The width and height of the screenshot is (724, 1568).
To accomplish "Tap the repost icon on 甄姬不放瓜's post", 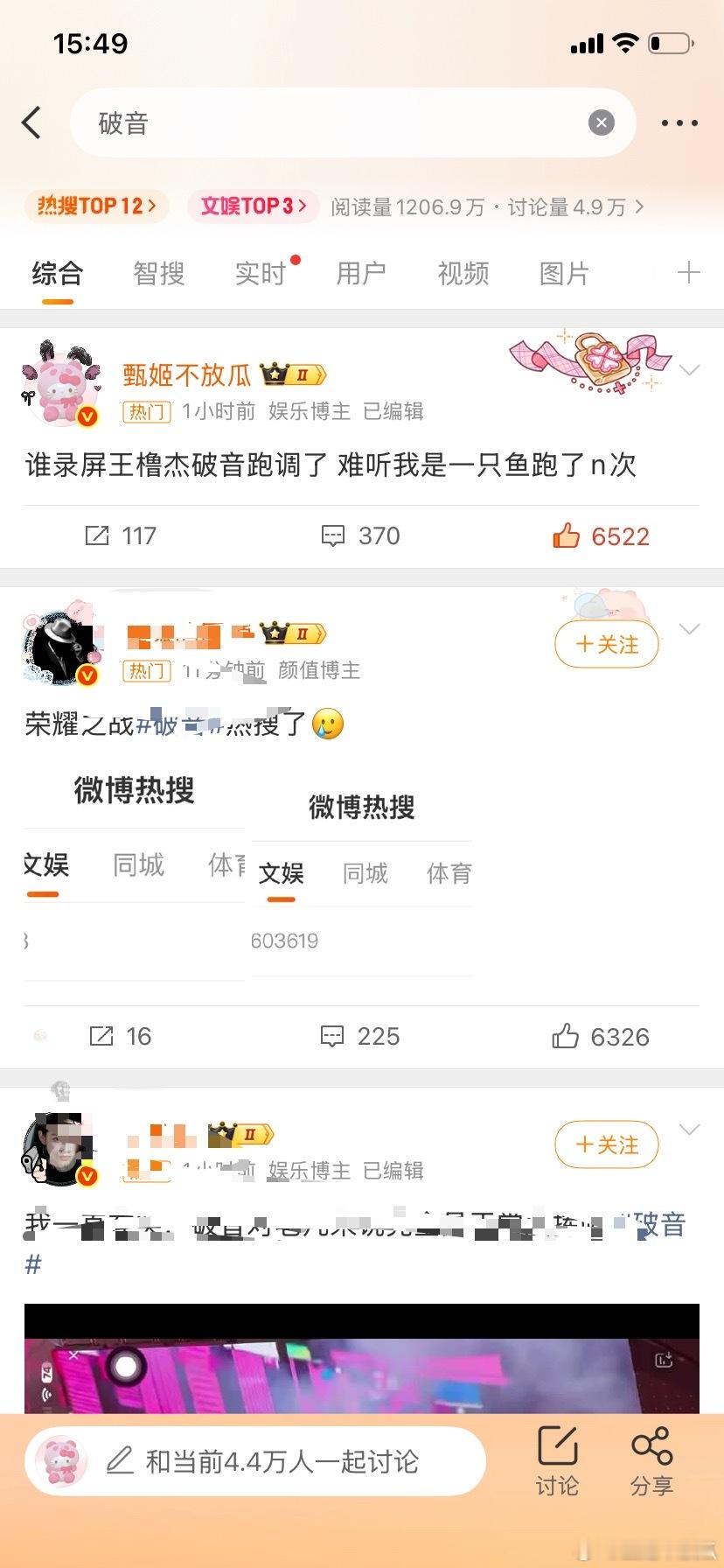I will pos(99,535).
